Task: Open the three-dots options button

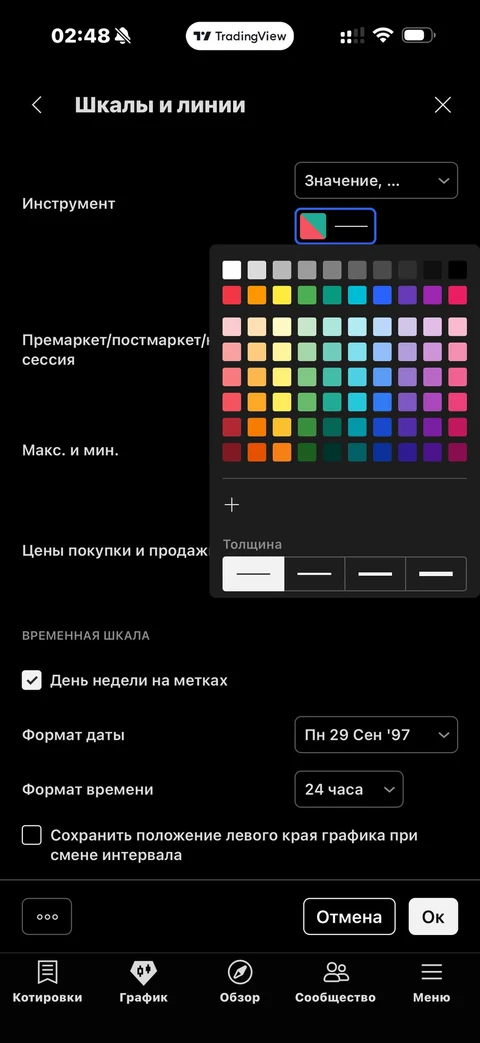Action: click(x=47, y=917)
